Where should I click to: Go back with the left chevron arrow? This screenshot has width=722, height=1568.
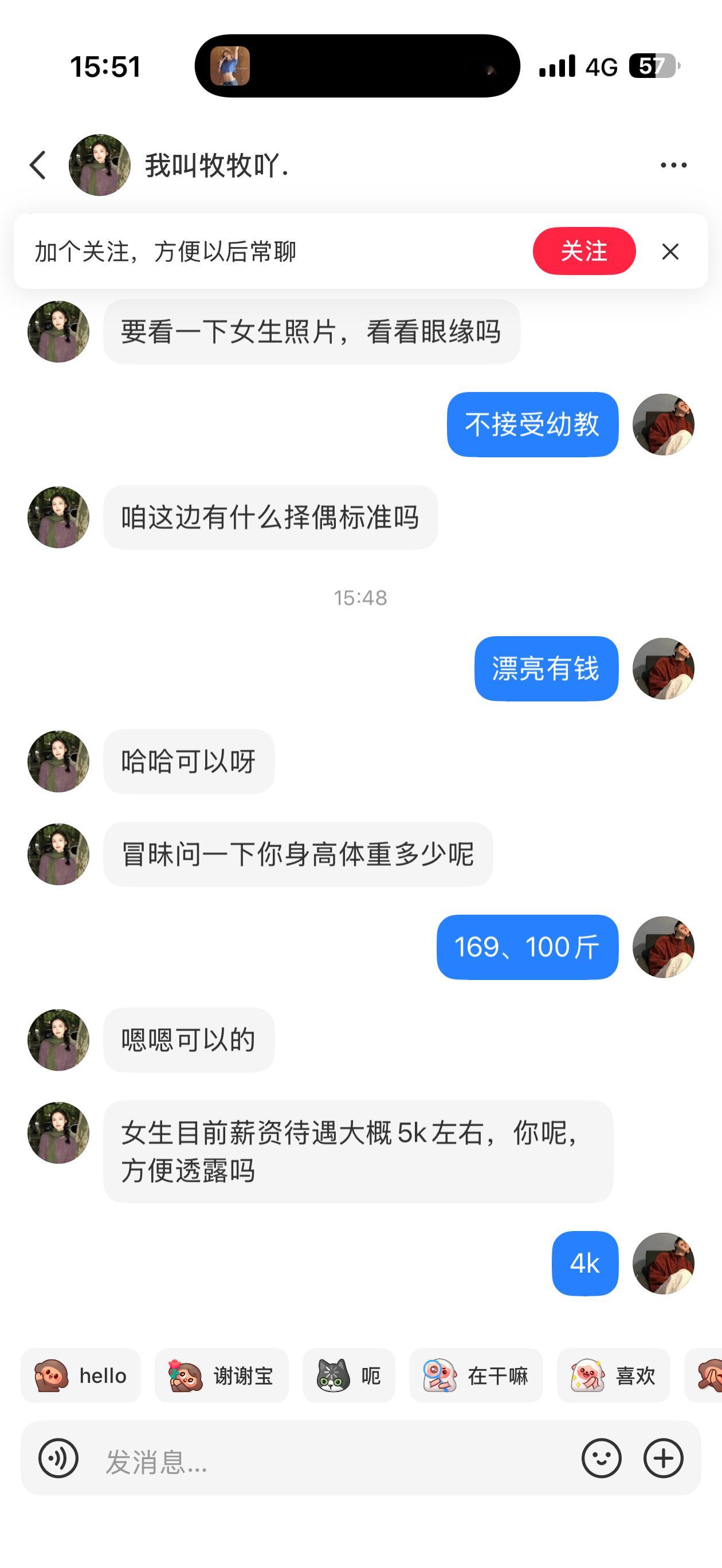coord(38,165)
